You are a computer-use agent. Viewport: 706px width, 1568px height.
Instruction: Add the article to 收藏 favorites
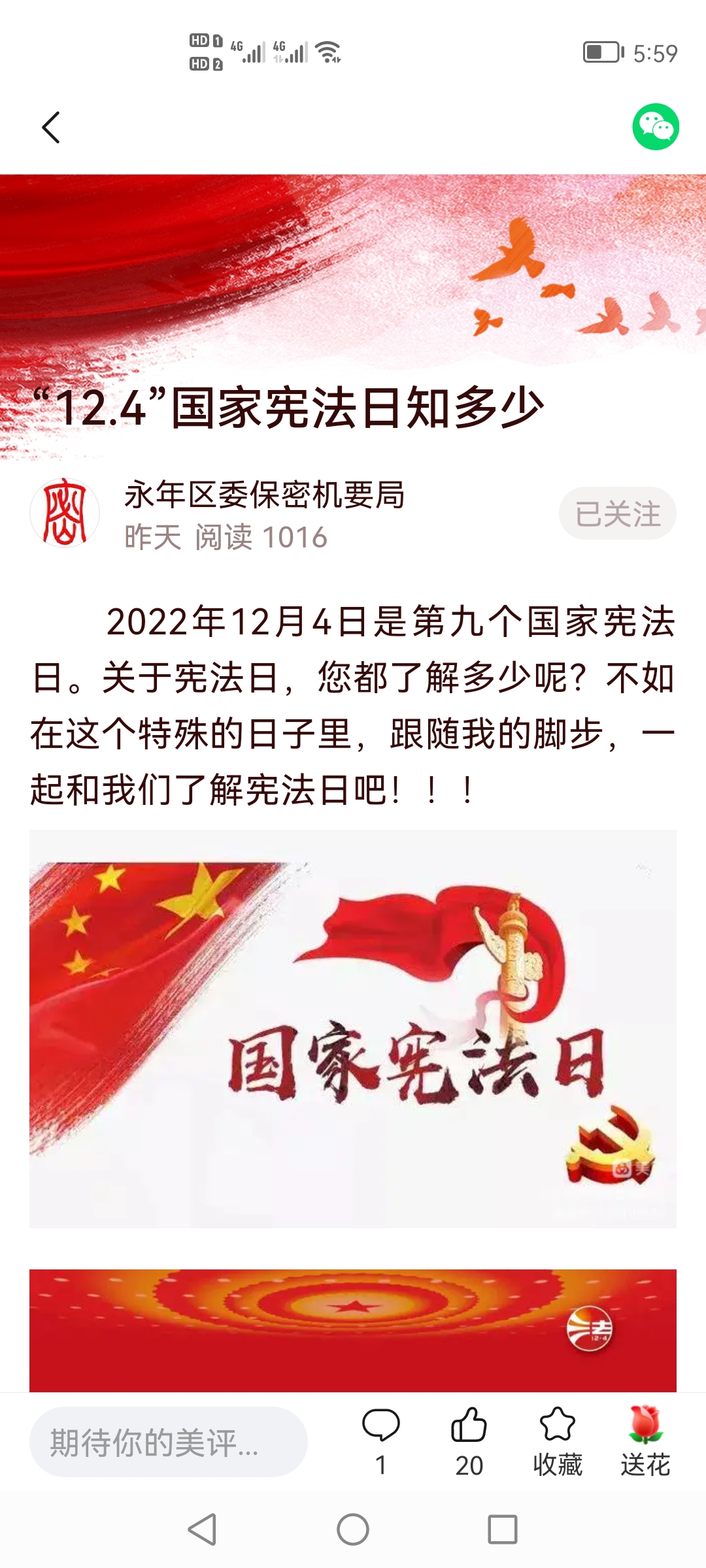(x=558, y=1426)
